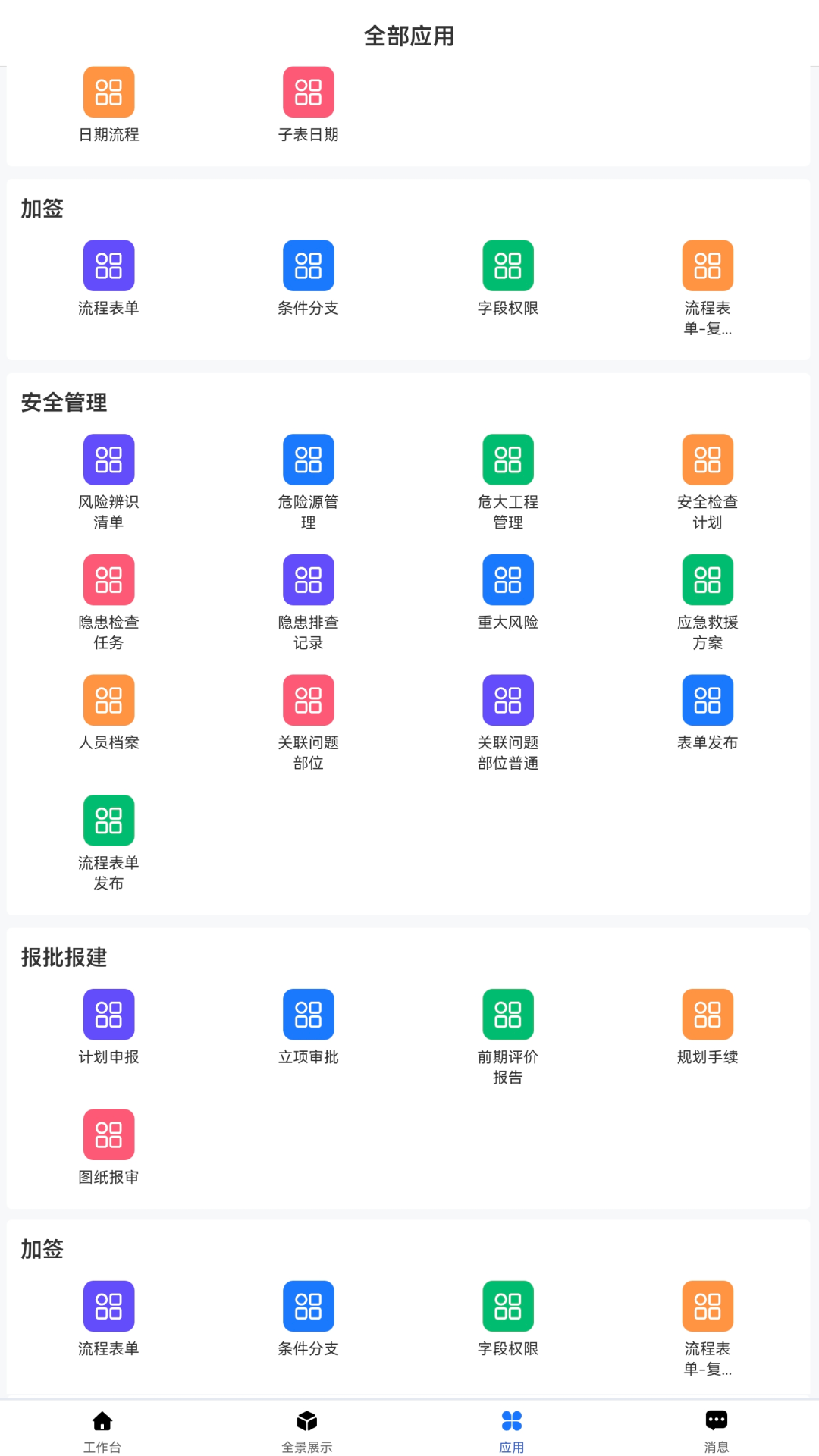819x1456 pixels.
Task: Open the 重大风险 app
Action: point(508,580)
